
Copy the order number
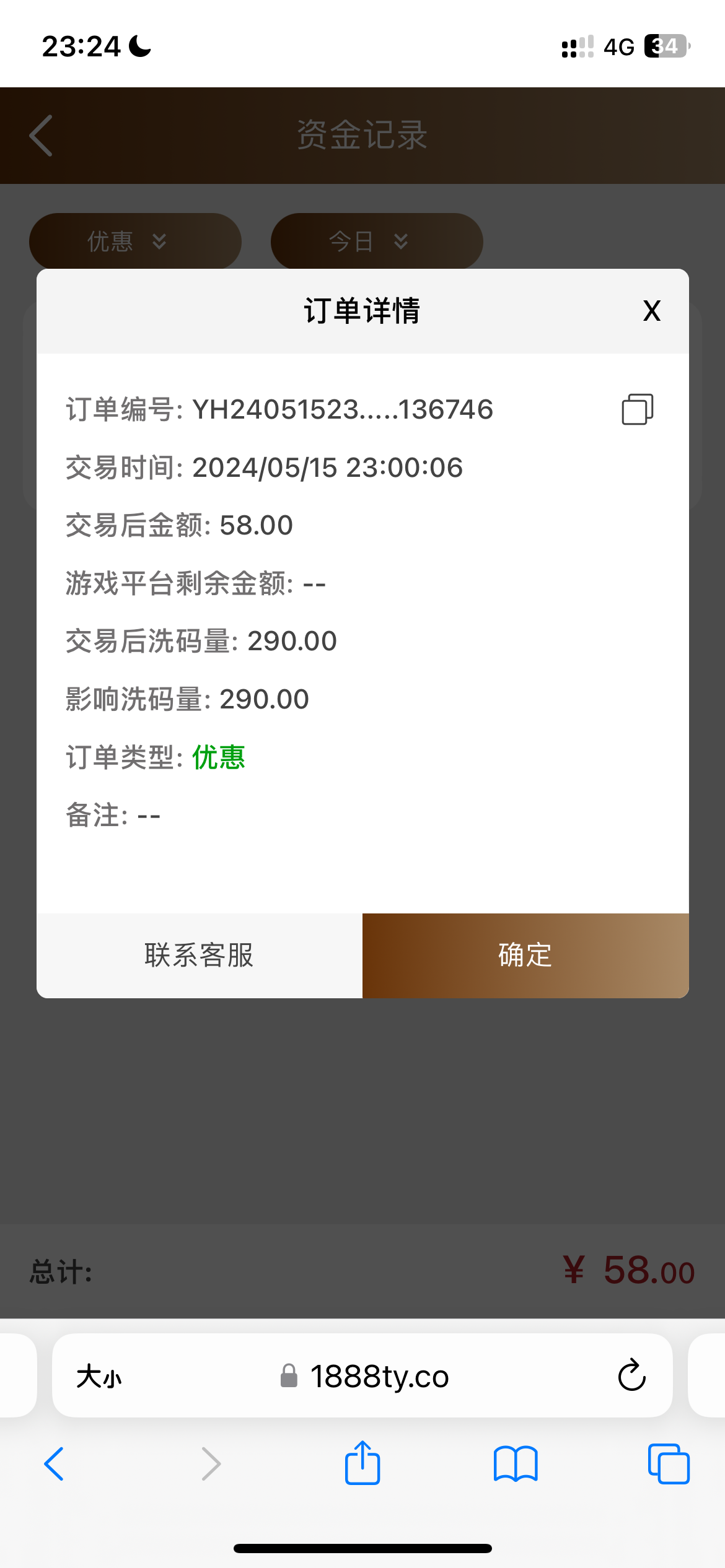click(637, 409)
